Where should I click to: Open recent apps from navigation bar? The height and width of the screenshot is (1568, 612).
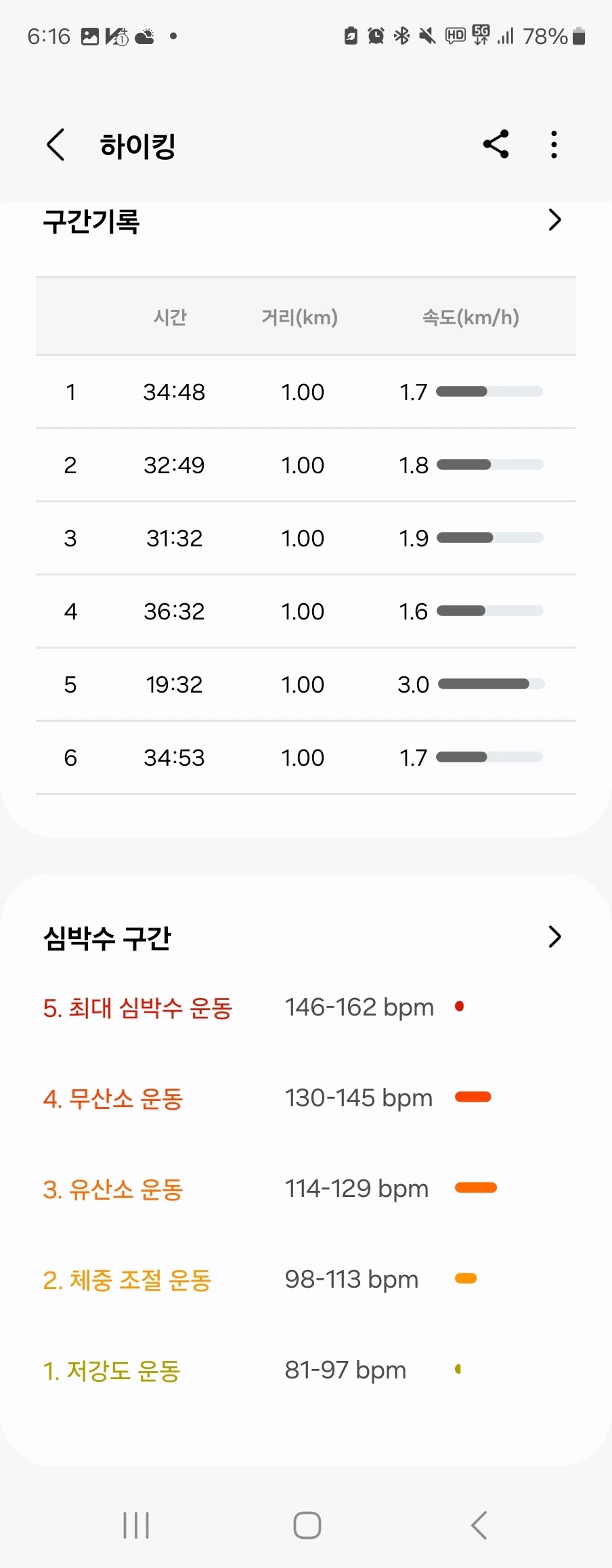(x=136, y=1525)
